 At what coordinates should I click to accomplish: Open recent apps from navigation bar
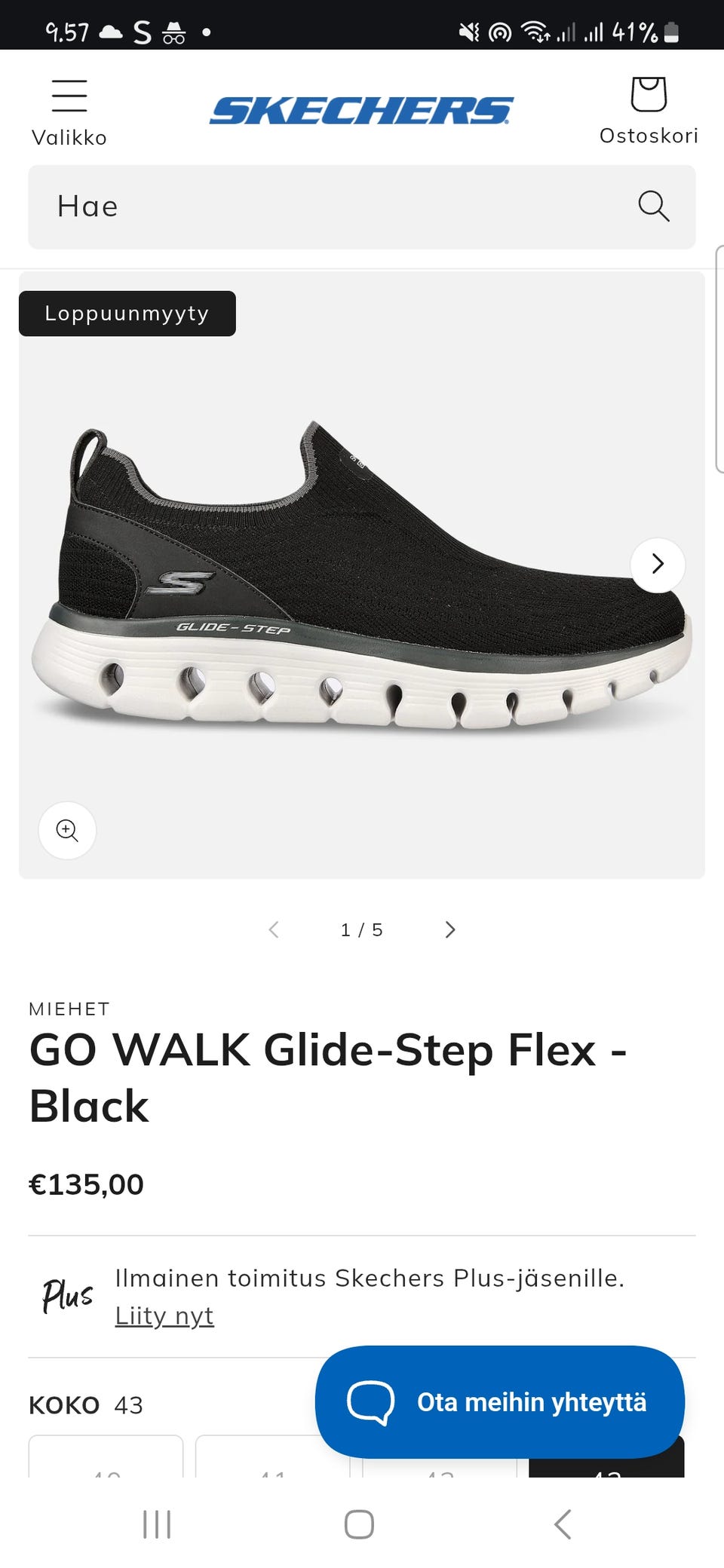coord(157,1524)
